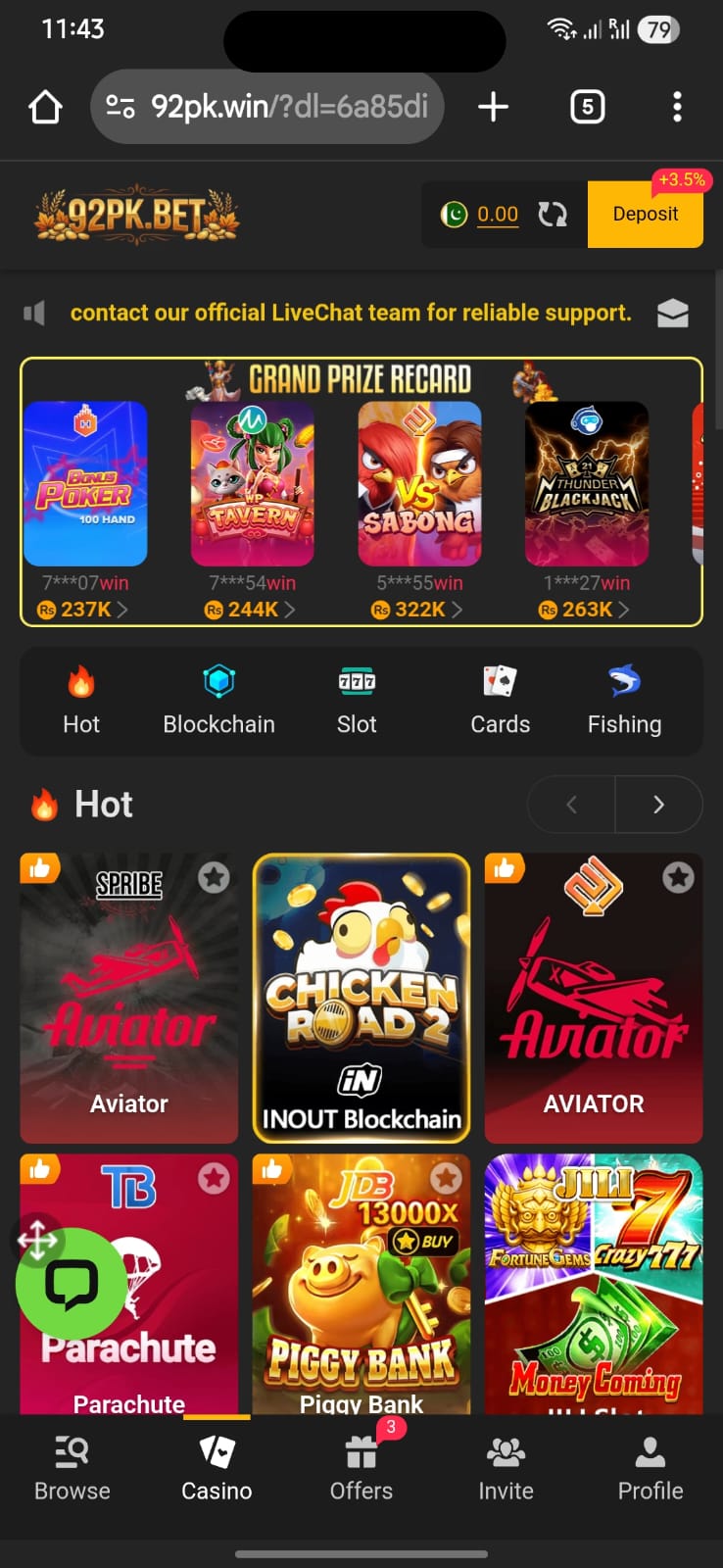
Task: Open the Sabong prize tile
Action: click(419, 483)
